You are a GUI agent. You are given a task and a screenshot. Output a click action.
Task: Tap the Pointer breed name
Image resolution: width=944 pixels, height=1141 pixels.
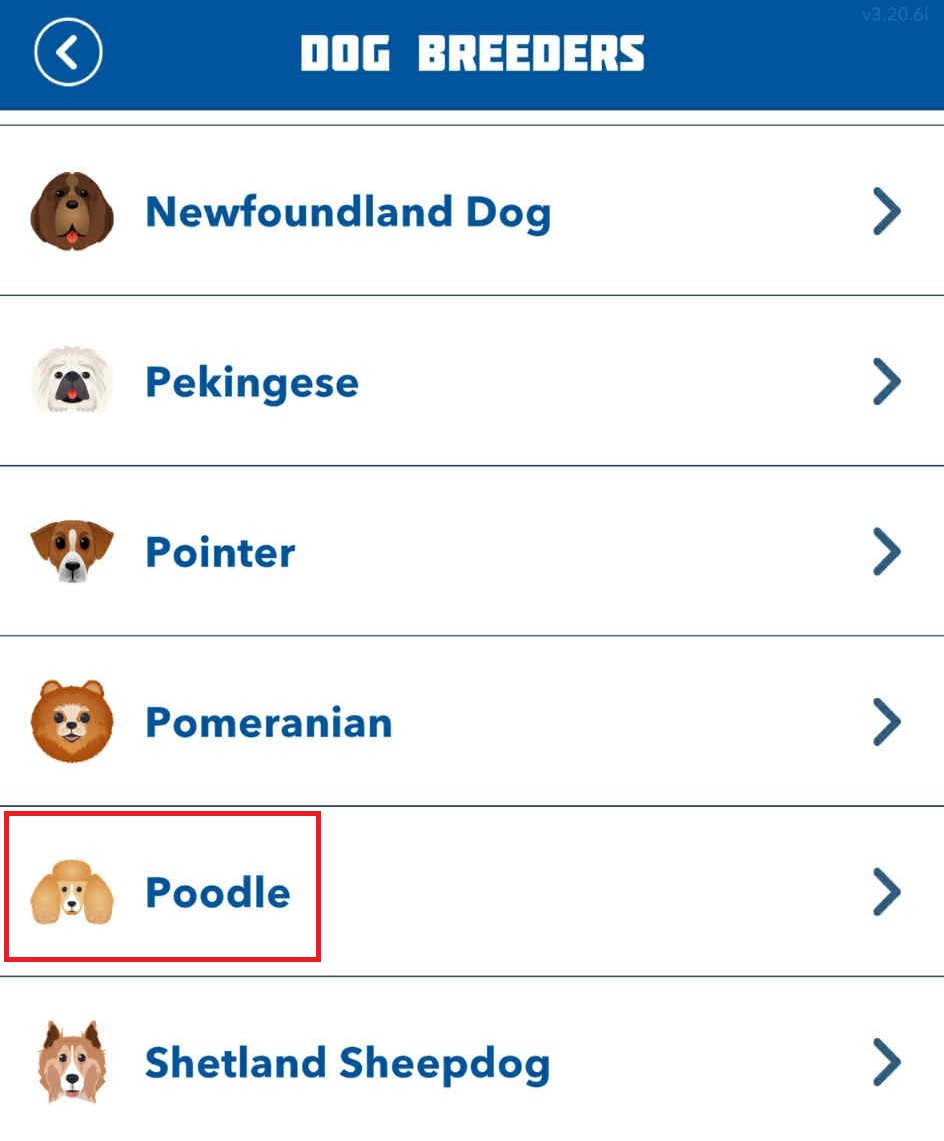(x=219, y=551)
